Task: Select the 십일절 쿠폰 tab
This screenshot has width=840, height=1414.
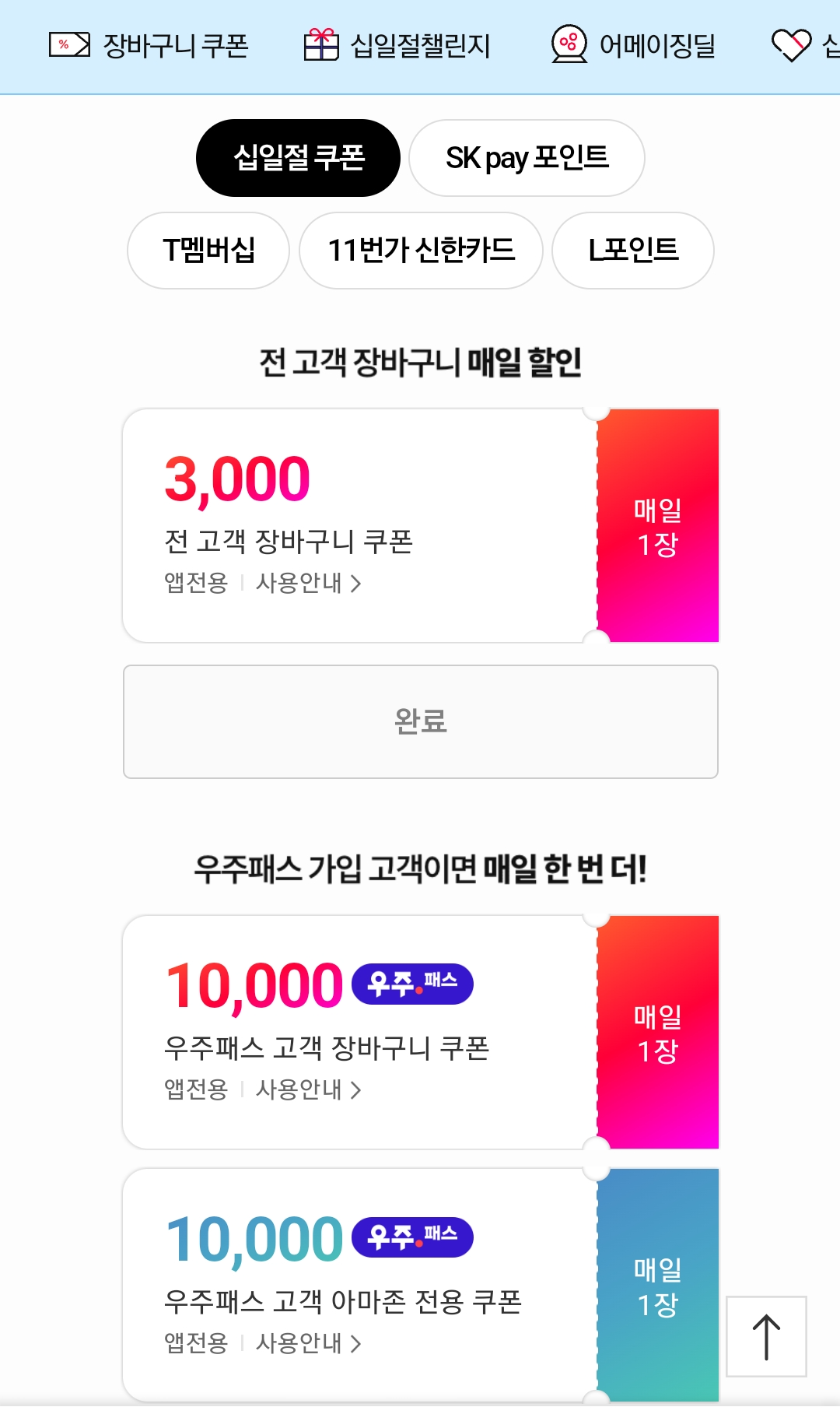Action: 299,156
